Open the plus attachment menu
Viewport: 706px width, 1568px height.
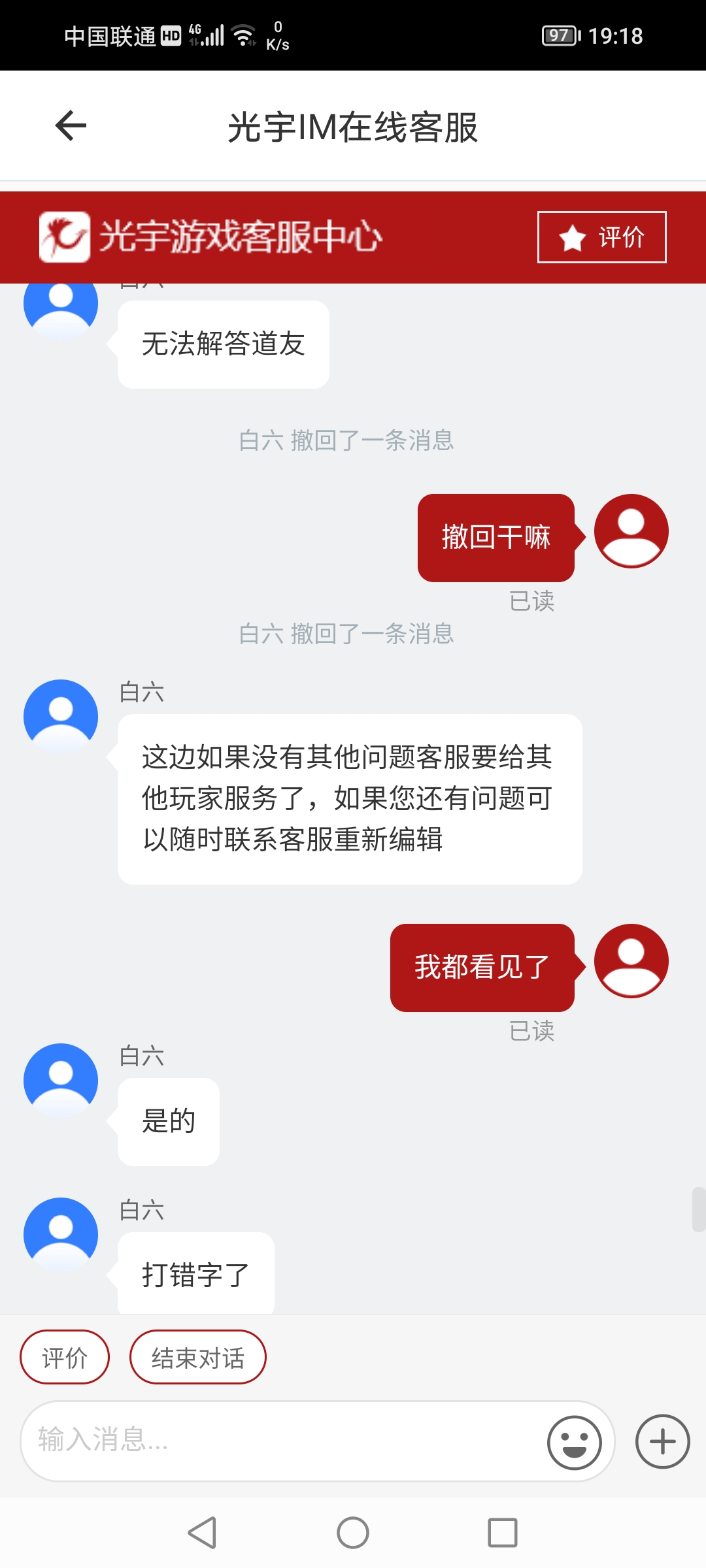662,1442
